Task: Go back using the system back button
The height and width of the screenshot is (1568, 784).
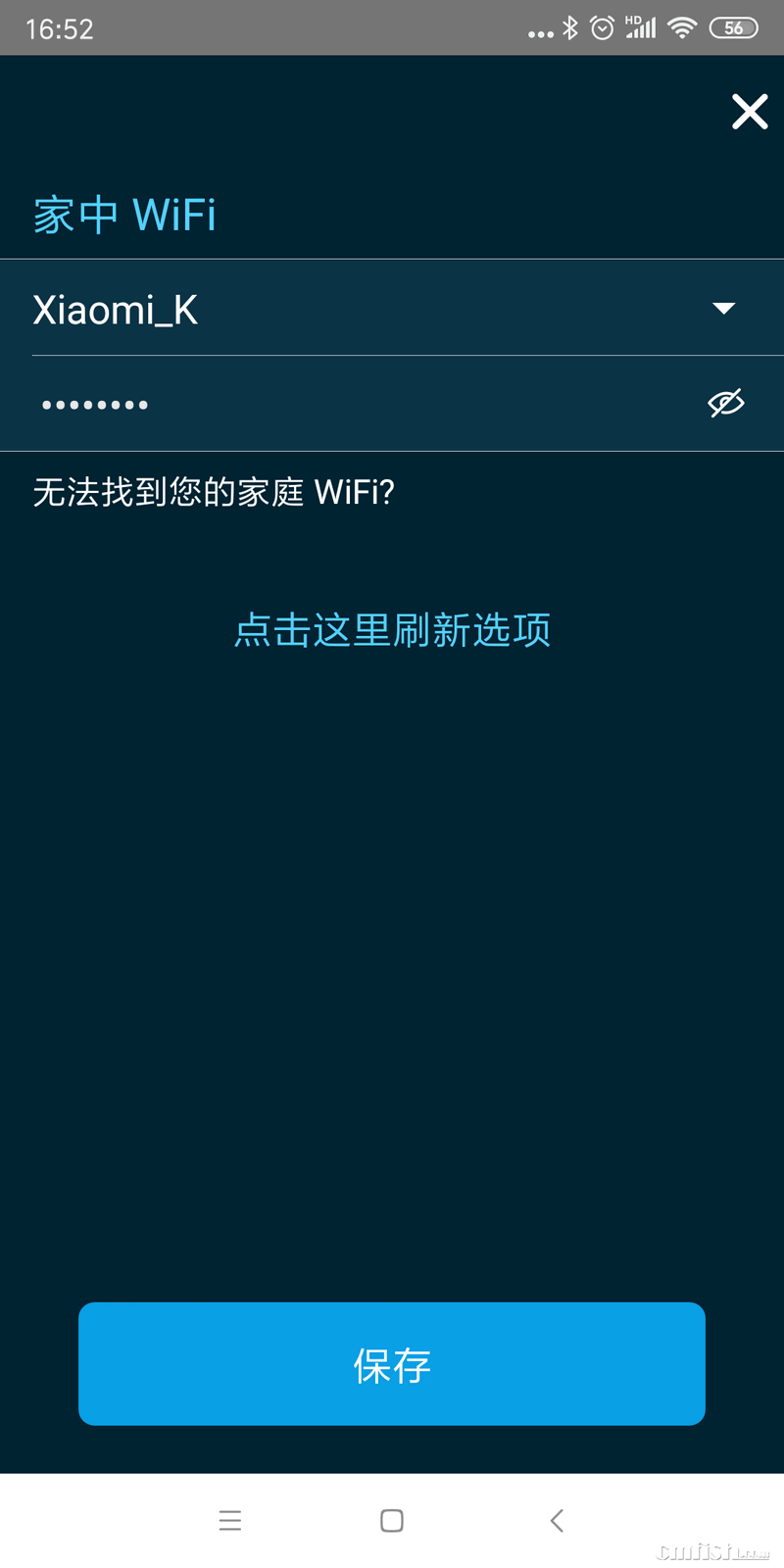Action: tap(557, 1520)
